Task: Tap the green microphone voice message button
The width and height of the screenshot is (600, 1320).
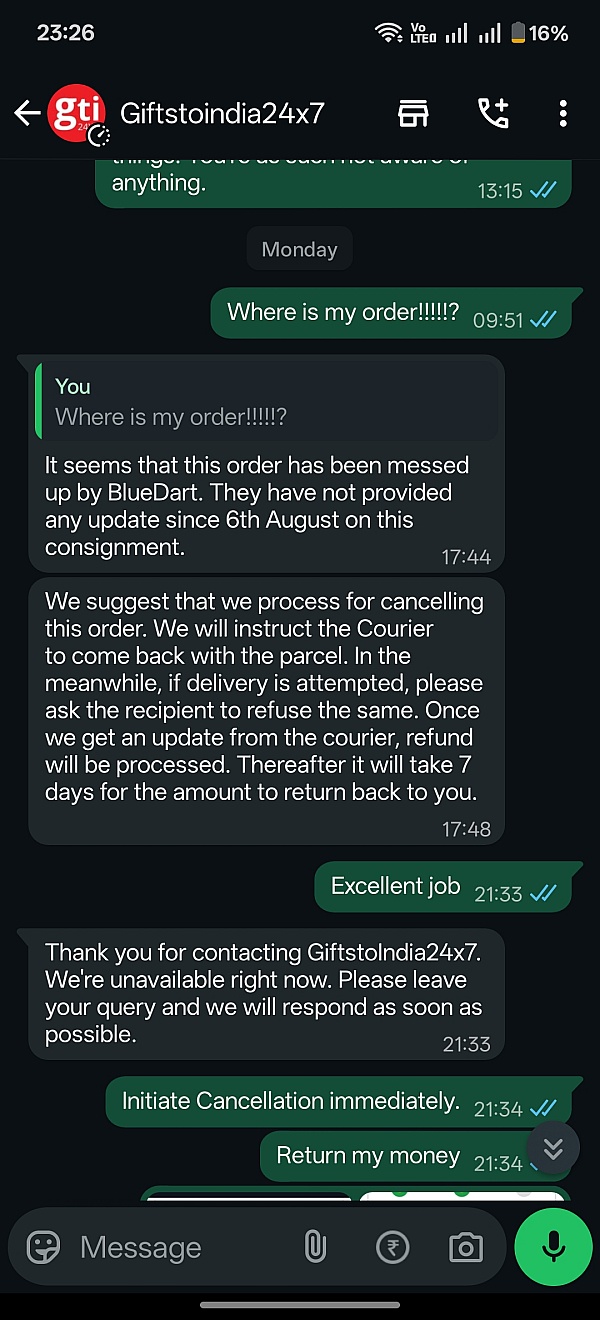Action: pos(552,1246)
